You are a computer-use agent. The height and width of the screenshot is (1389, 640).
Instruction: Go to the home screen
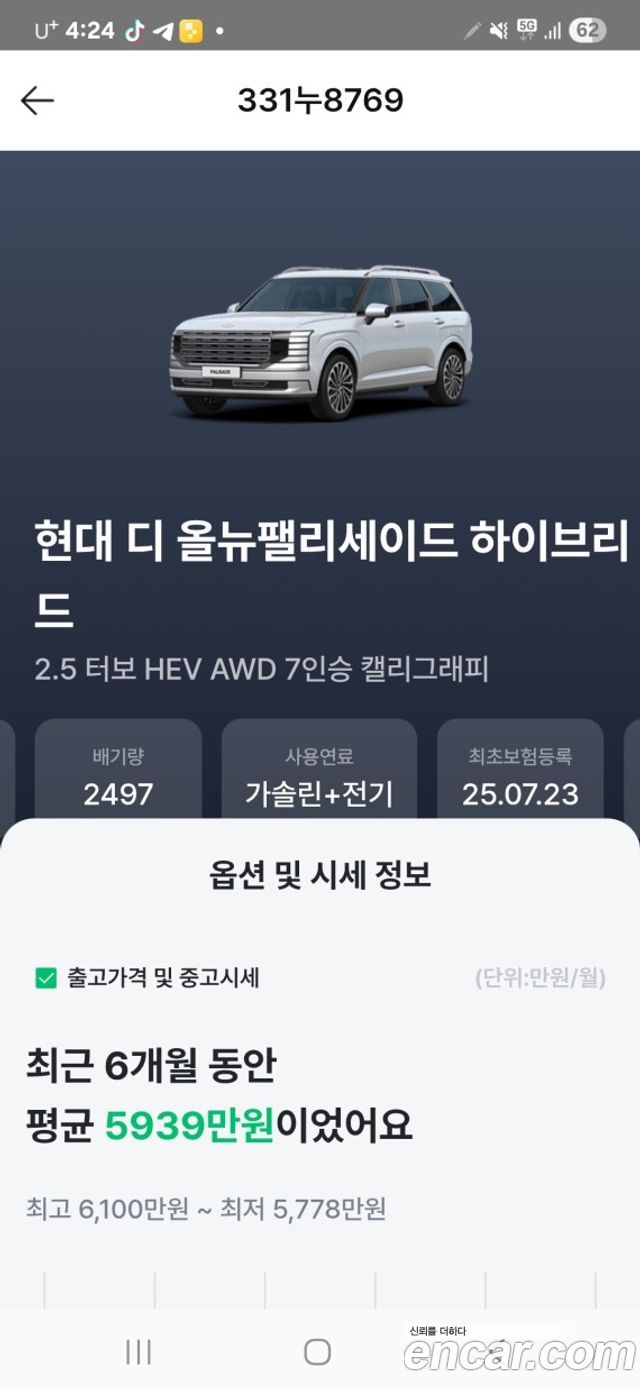[317, 1352]
